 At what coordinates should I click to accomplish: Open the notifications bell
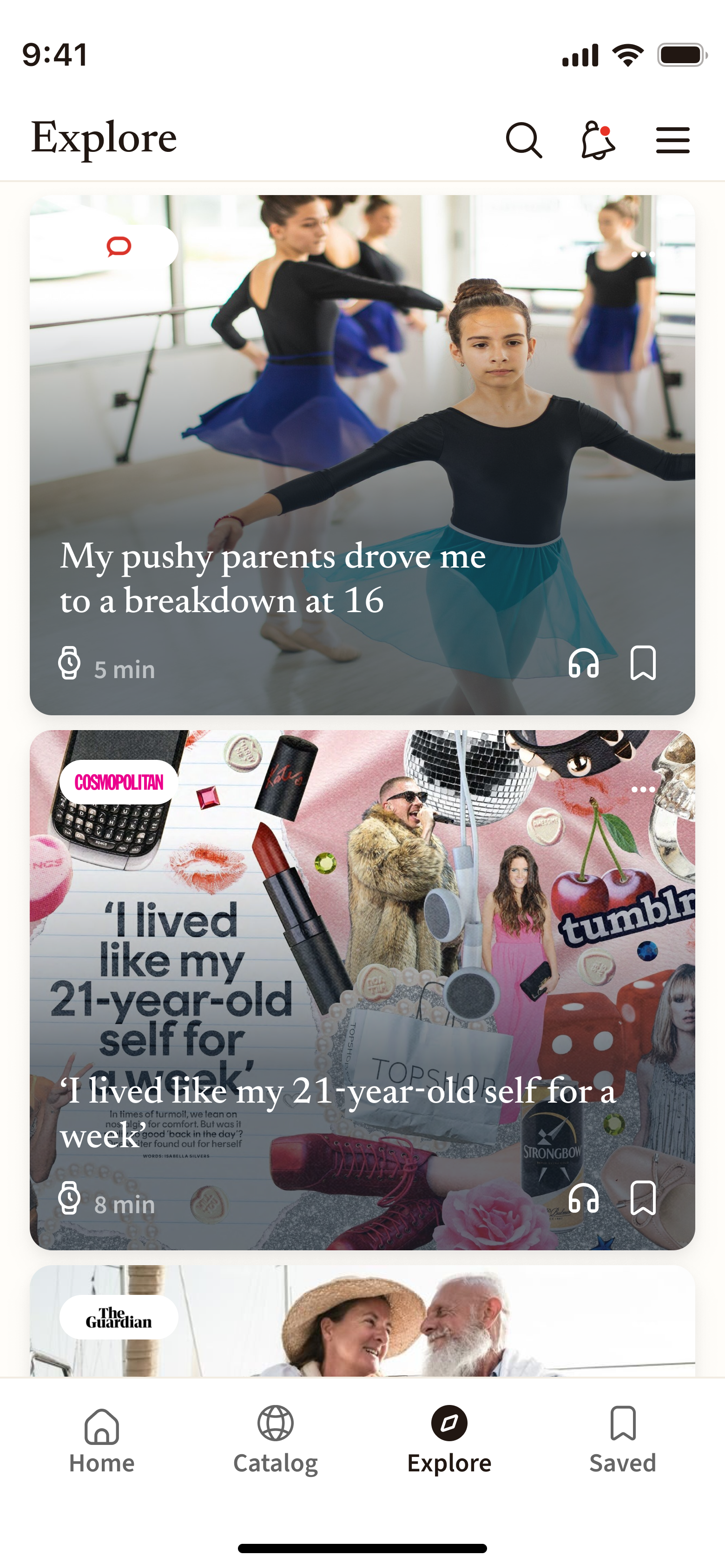[x=598, y=140]
